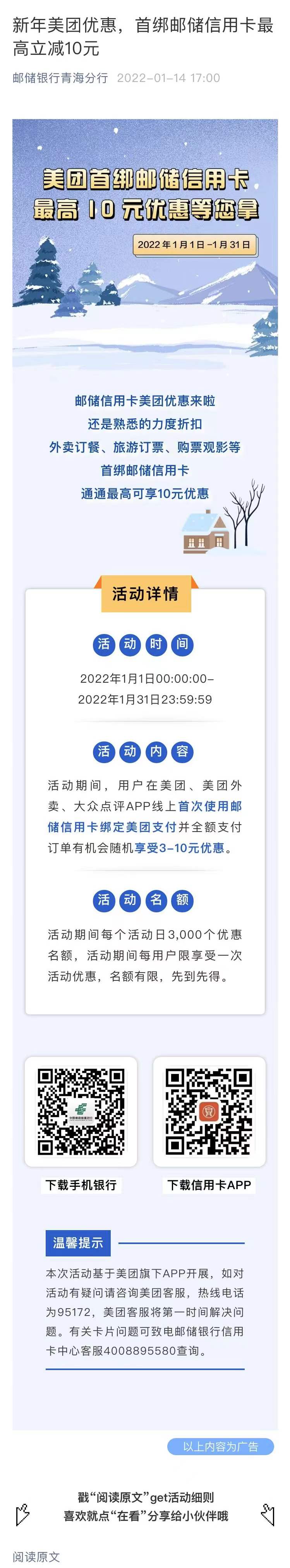Open the 阅读原文 link
This screenshot has height=1568, width=290.
[x=36, y=1556]
